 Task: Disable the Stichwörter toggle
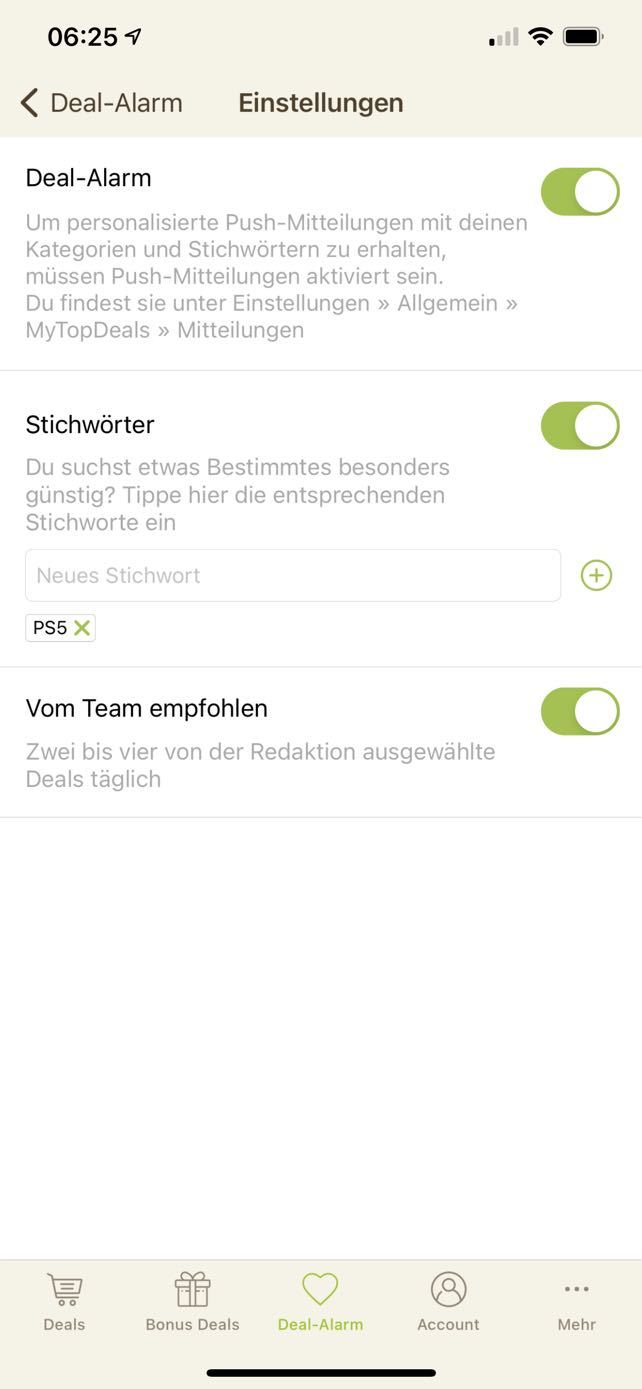pos(580,426)
